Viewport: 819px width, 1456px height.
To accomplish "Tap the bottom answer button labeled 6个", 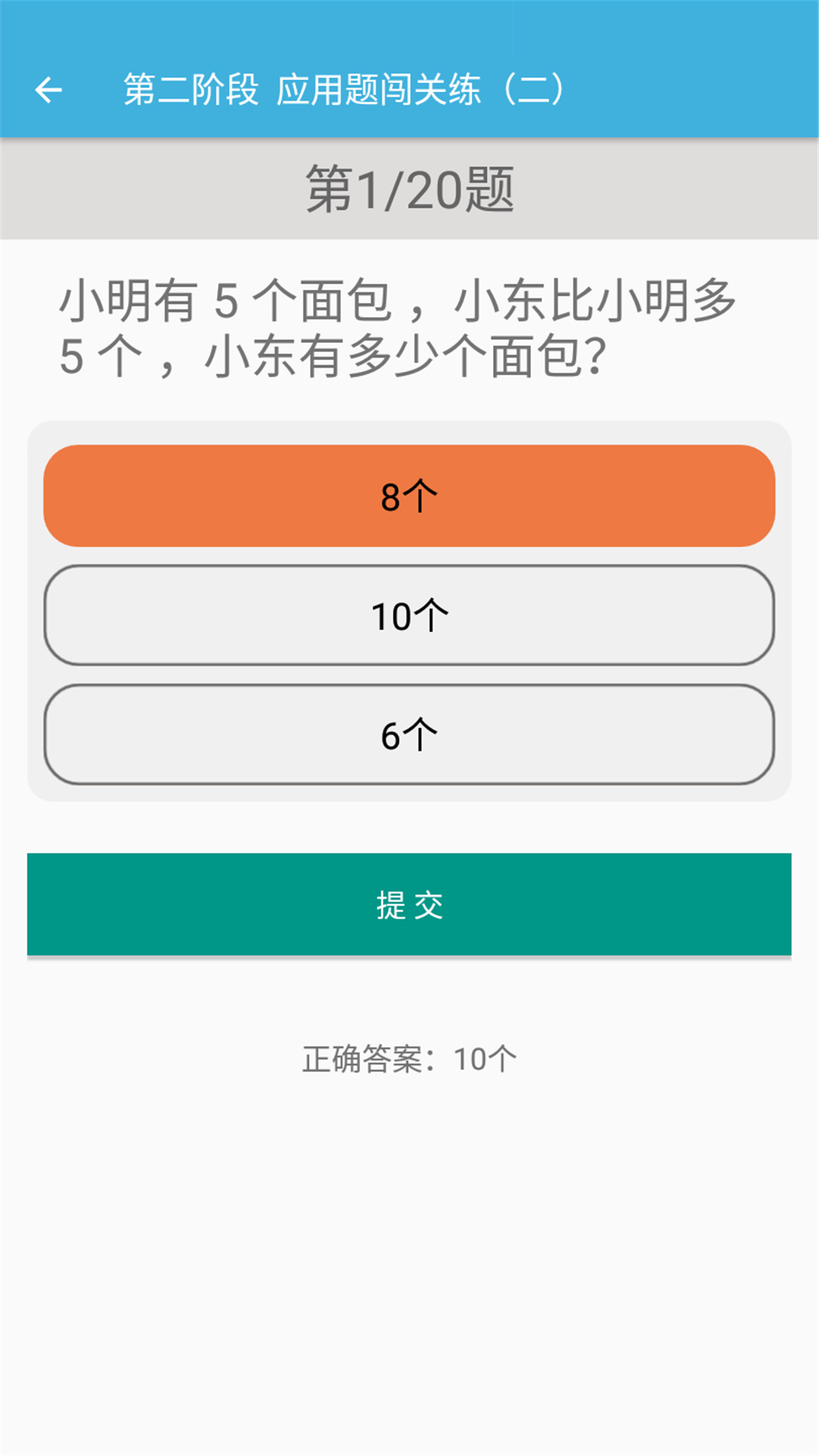I will [x=409, y=733].
